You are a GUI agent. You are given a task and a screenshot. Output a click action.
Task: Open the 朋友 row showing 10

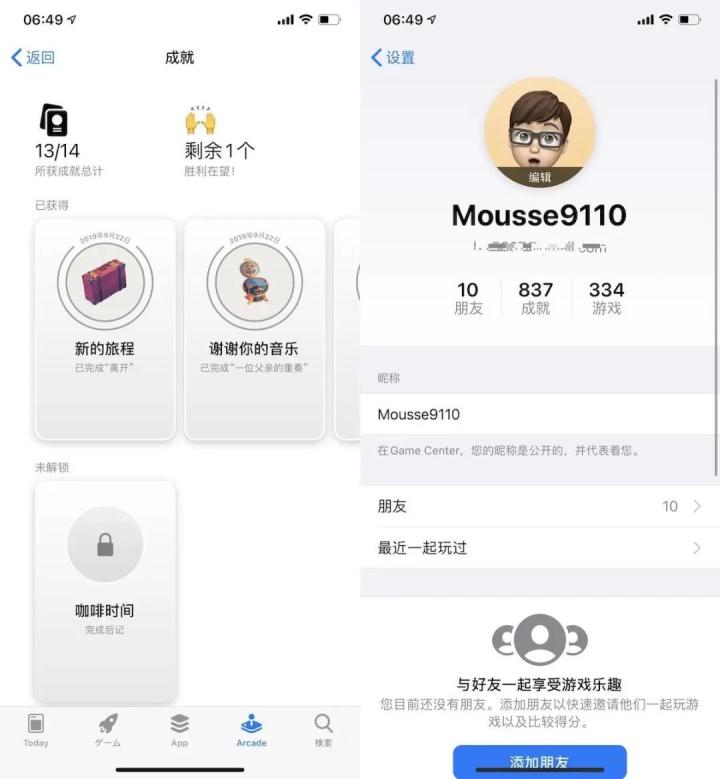[540, 506]
